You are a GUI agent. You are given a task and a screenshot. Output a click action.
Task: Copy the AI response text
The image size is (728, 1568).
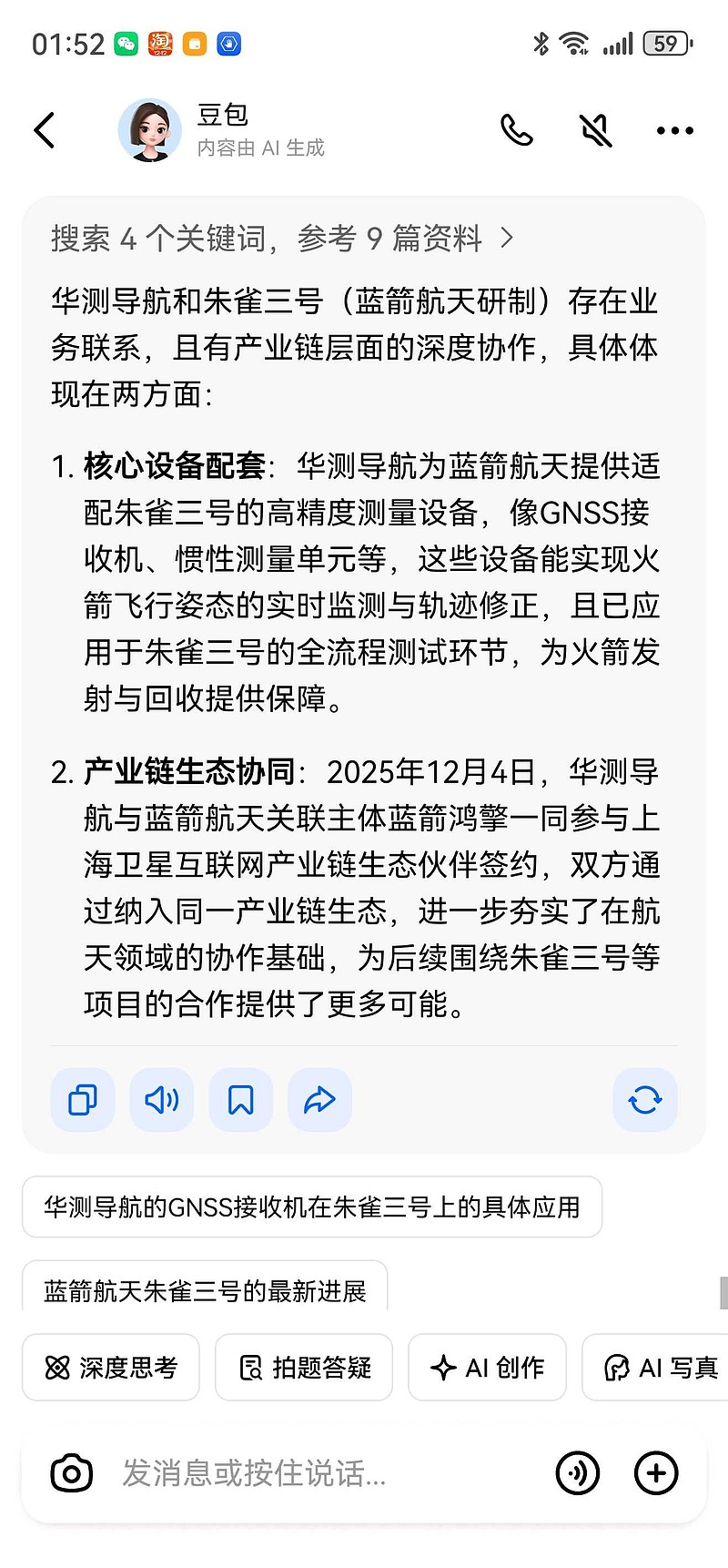[82, 1100]
